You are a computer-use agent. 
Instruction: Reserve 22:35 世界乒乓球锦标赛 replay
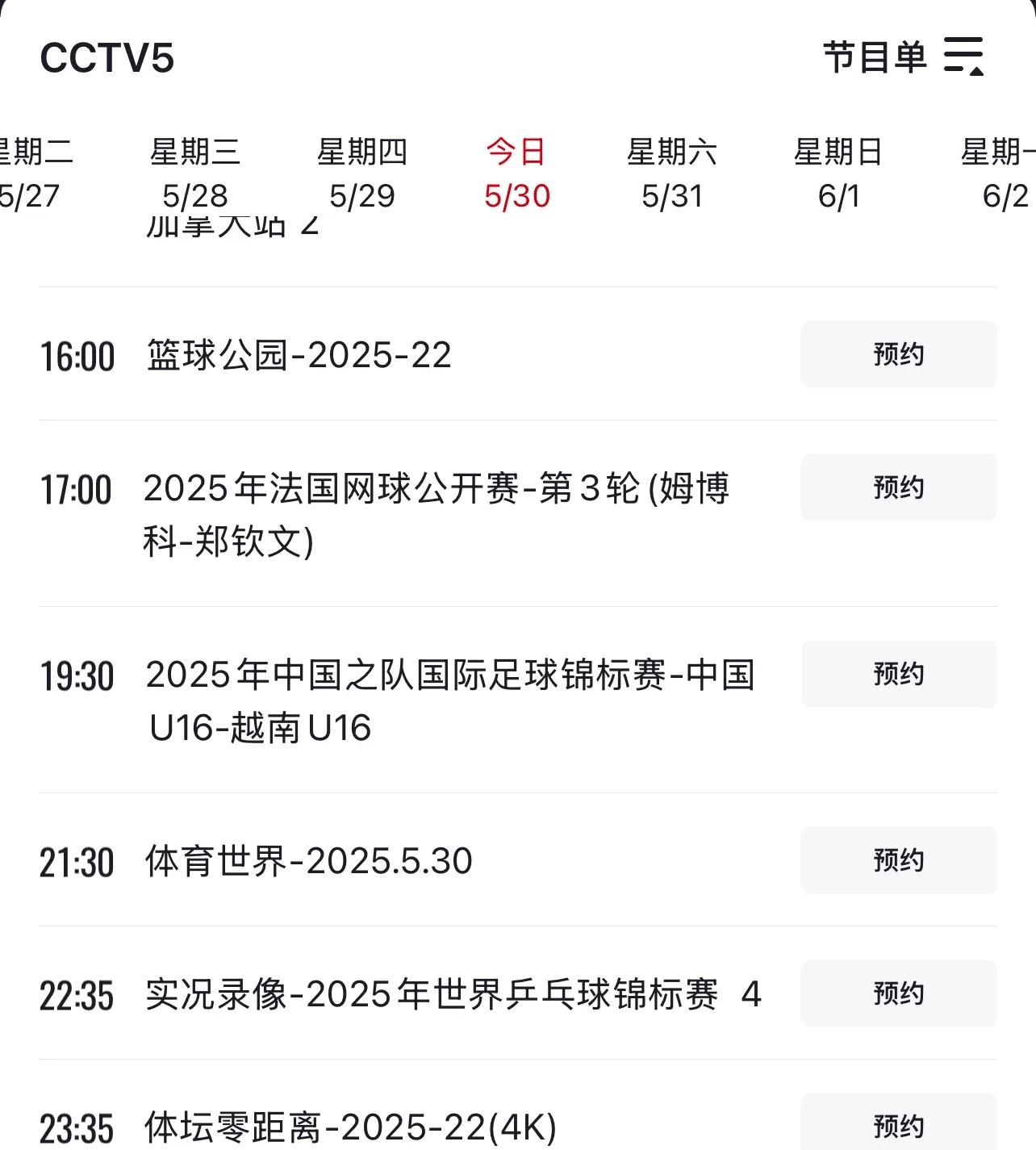pos(898,993)
